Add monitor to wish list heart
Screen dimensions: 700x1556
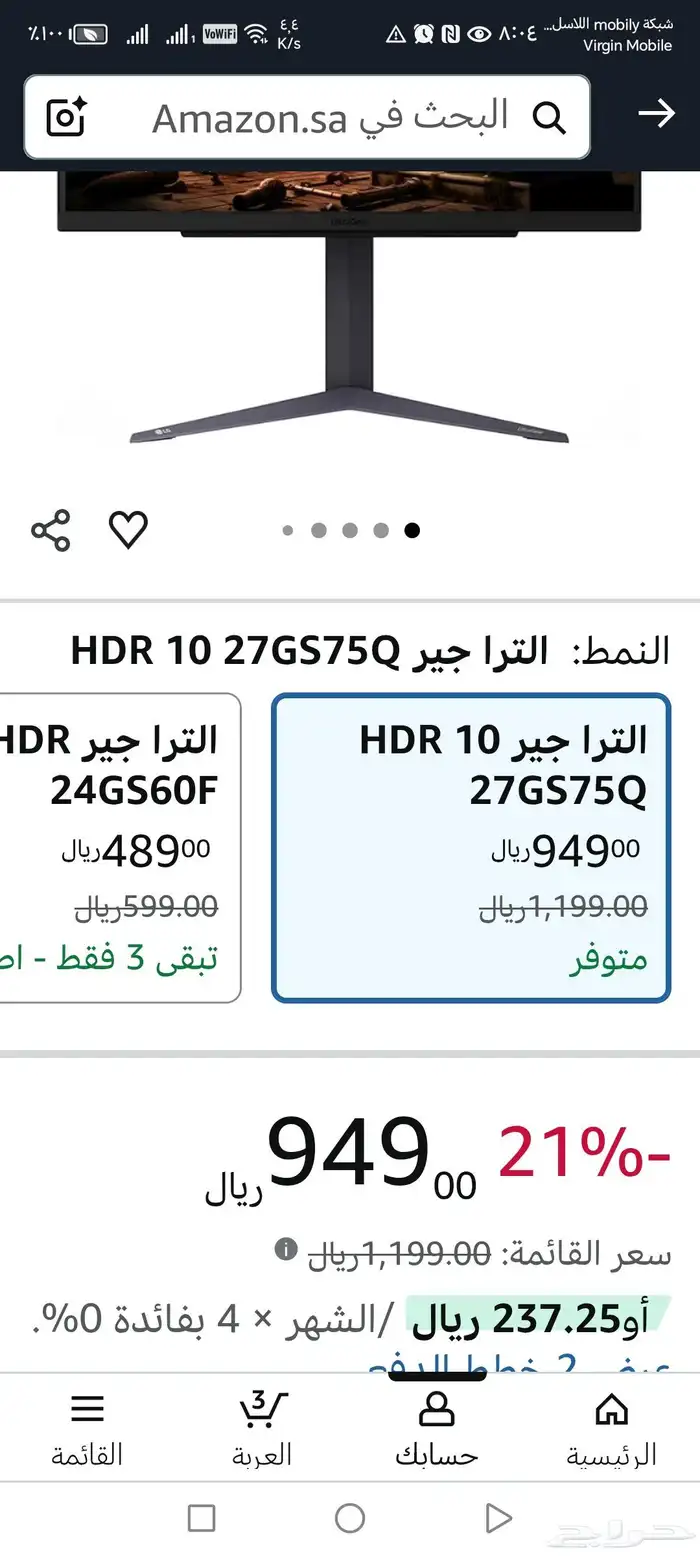(x=128, y=530)
